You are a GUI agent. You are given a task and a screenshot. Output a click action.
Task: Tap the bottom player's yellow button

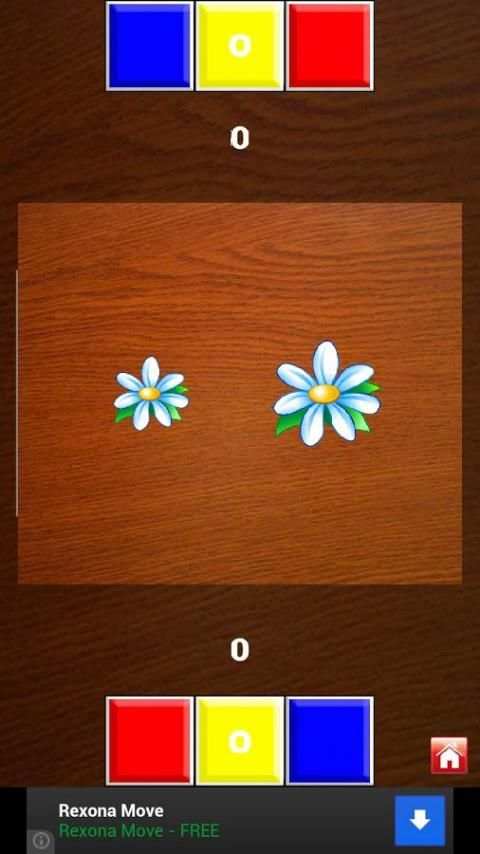240,741
